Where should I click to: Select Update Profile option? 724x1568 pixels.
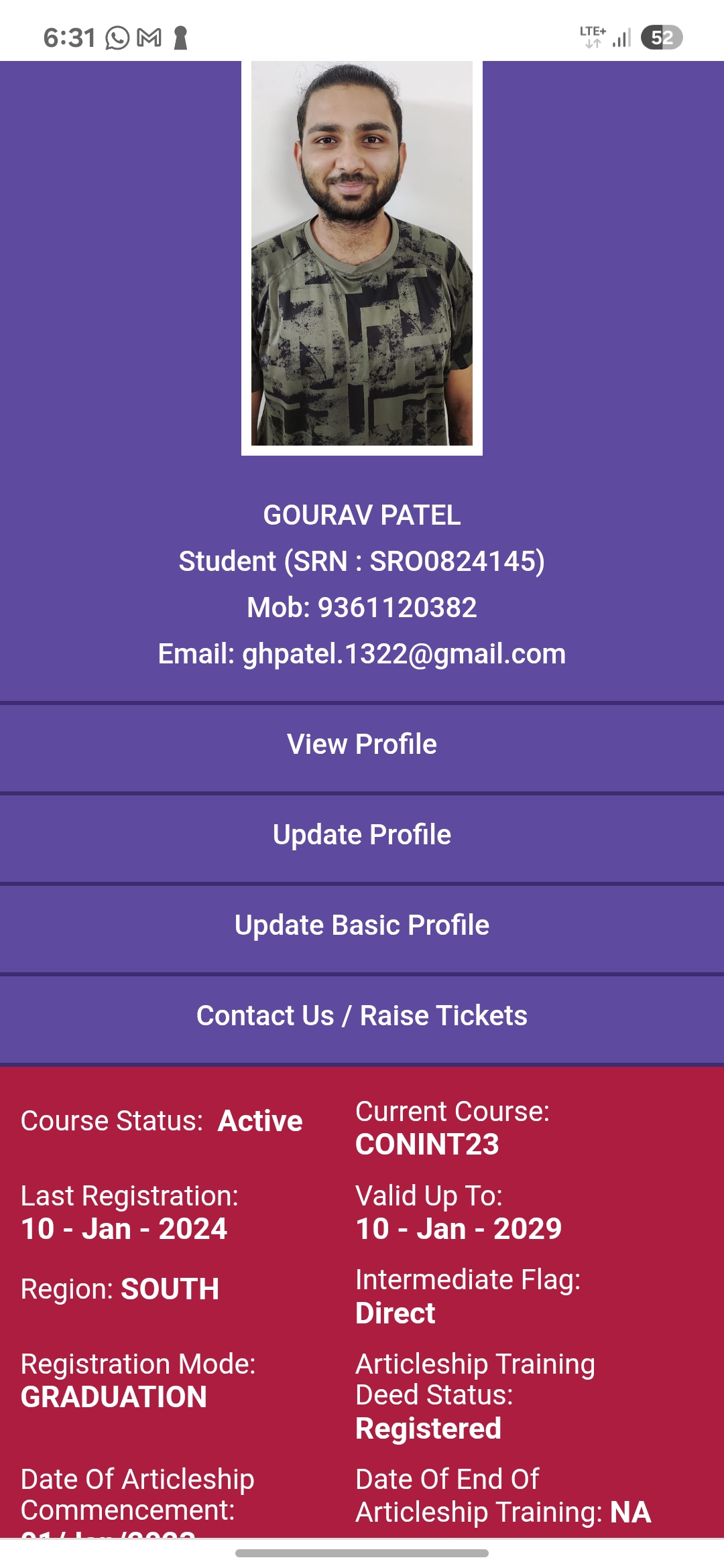(x=362, y=836)
